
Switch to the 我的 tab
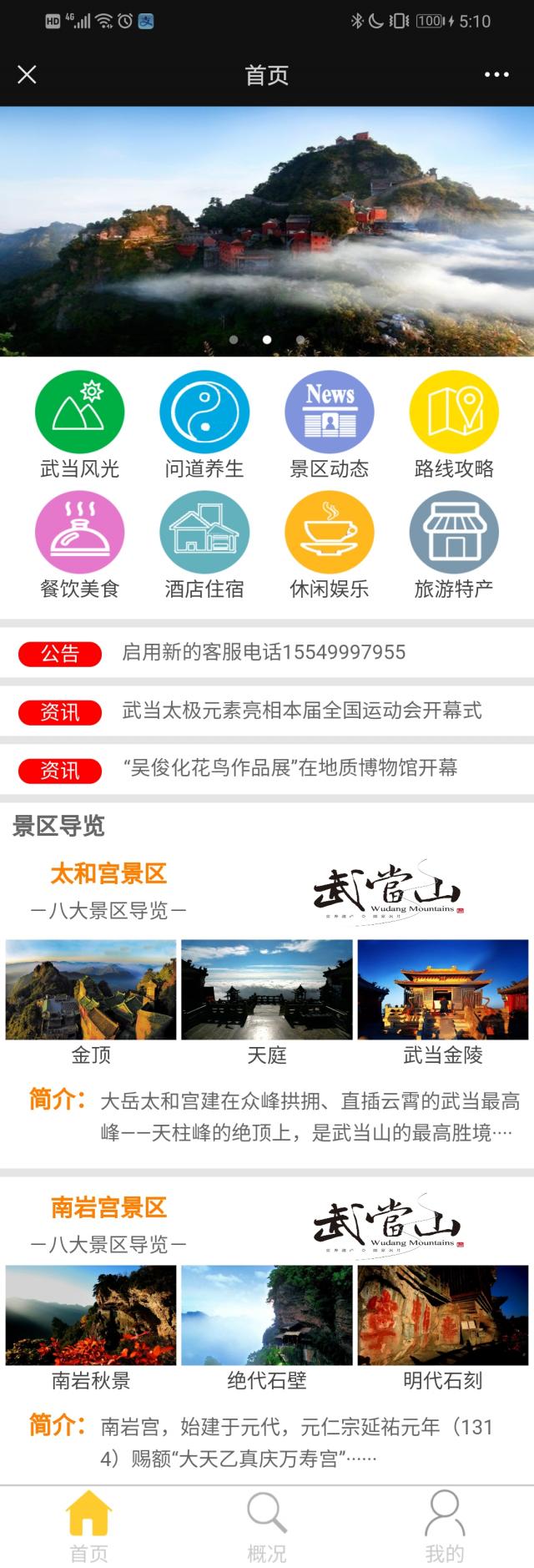point(445,1526)
